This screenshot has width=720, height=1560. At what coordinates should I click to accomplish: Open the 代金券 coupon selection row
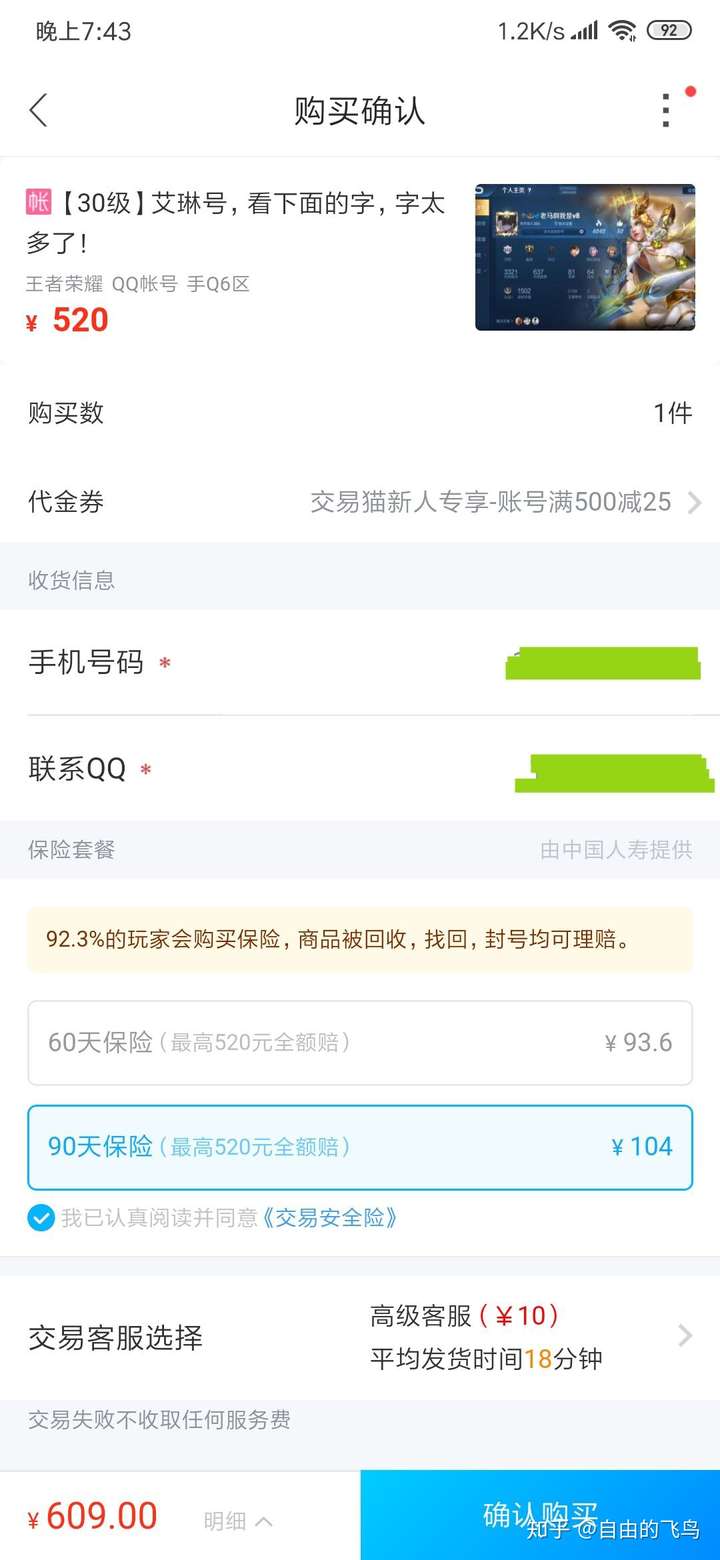360,502
